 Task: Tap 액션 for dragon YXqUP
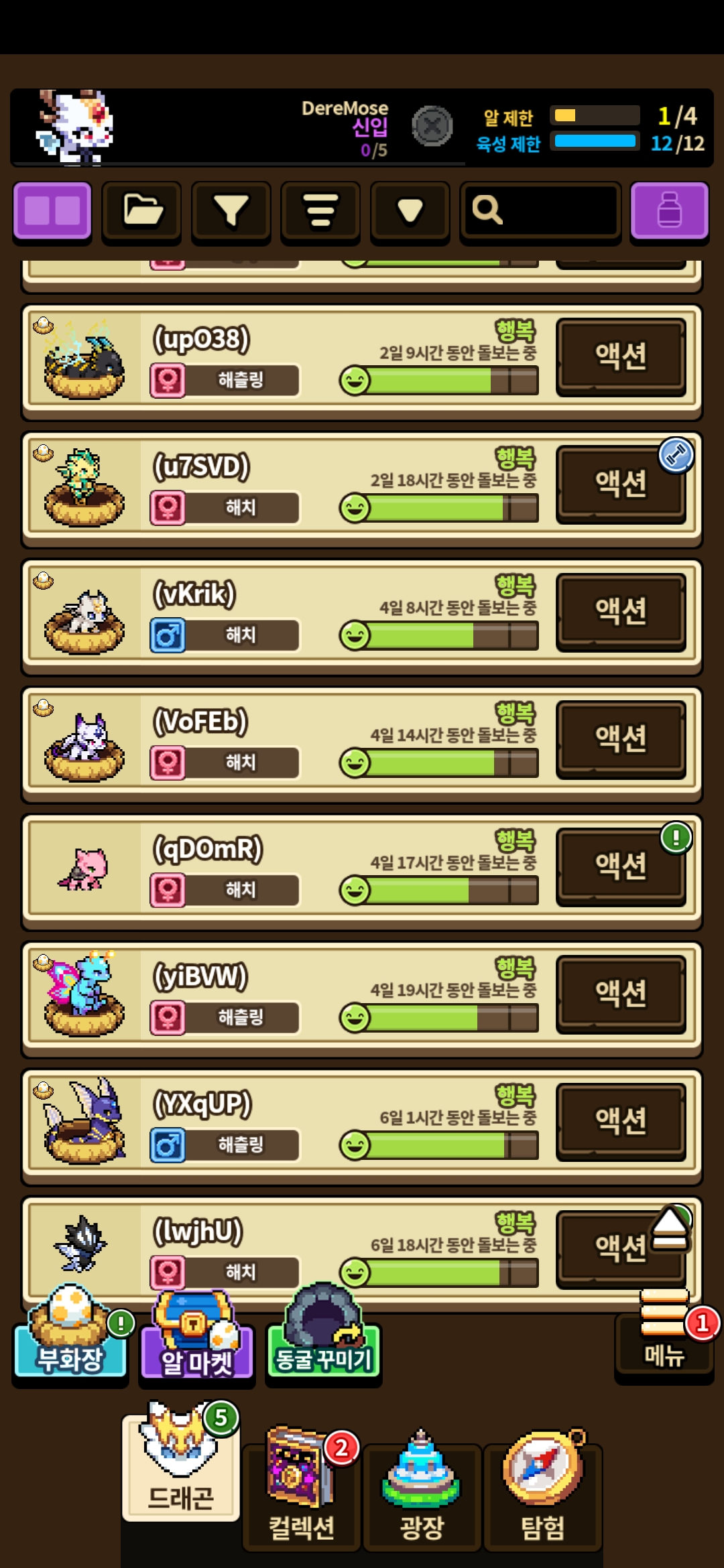(621, 1120)
